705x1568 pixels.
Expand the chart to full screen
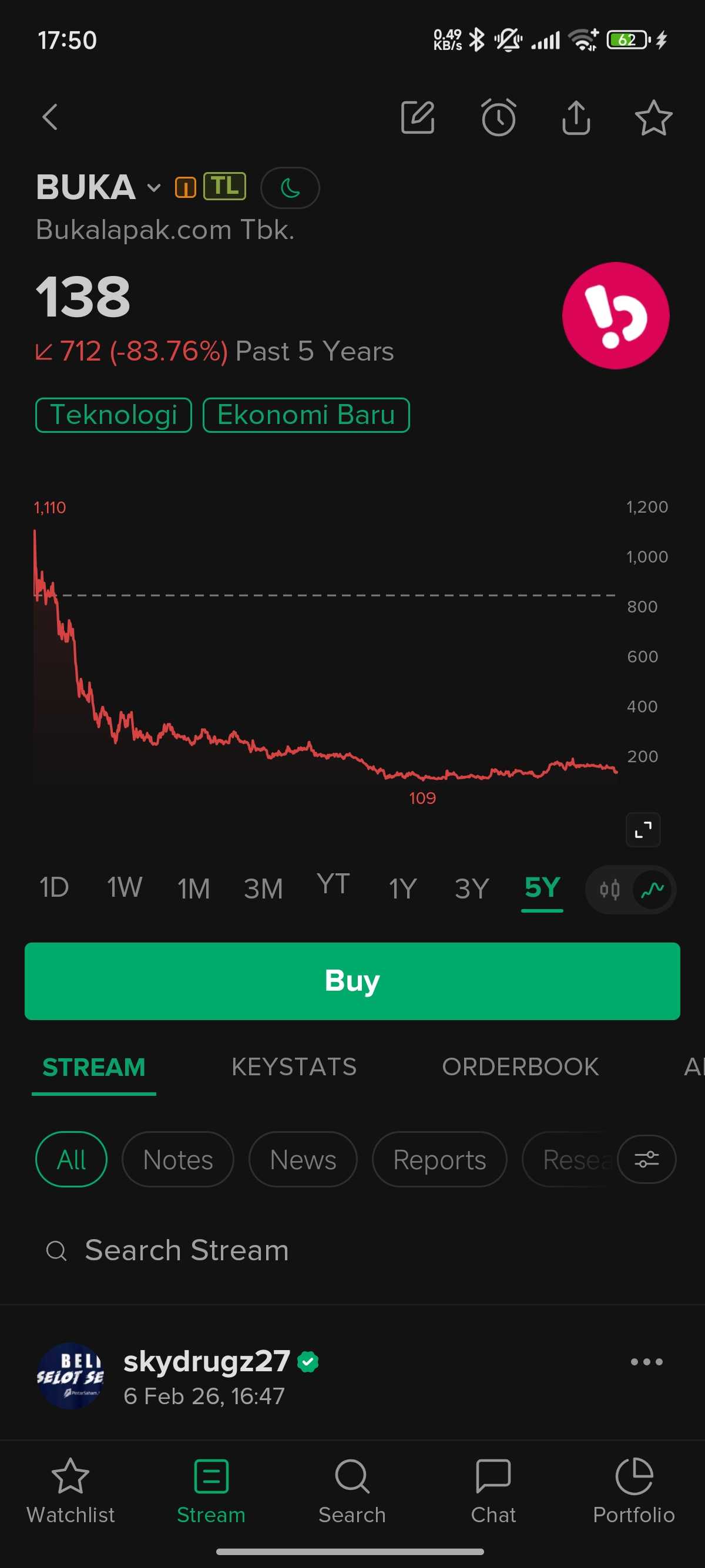[643, 829]
